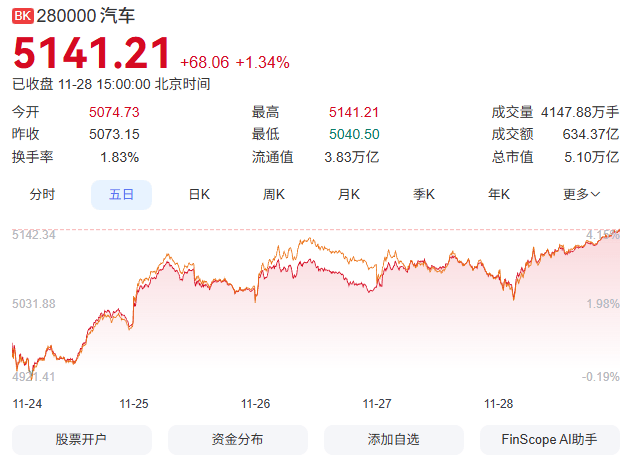This screenshot has width=633, height=458.
Task: Add this index via 添加自选
Action: [393, 439]
